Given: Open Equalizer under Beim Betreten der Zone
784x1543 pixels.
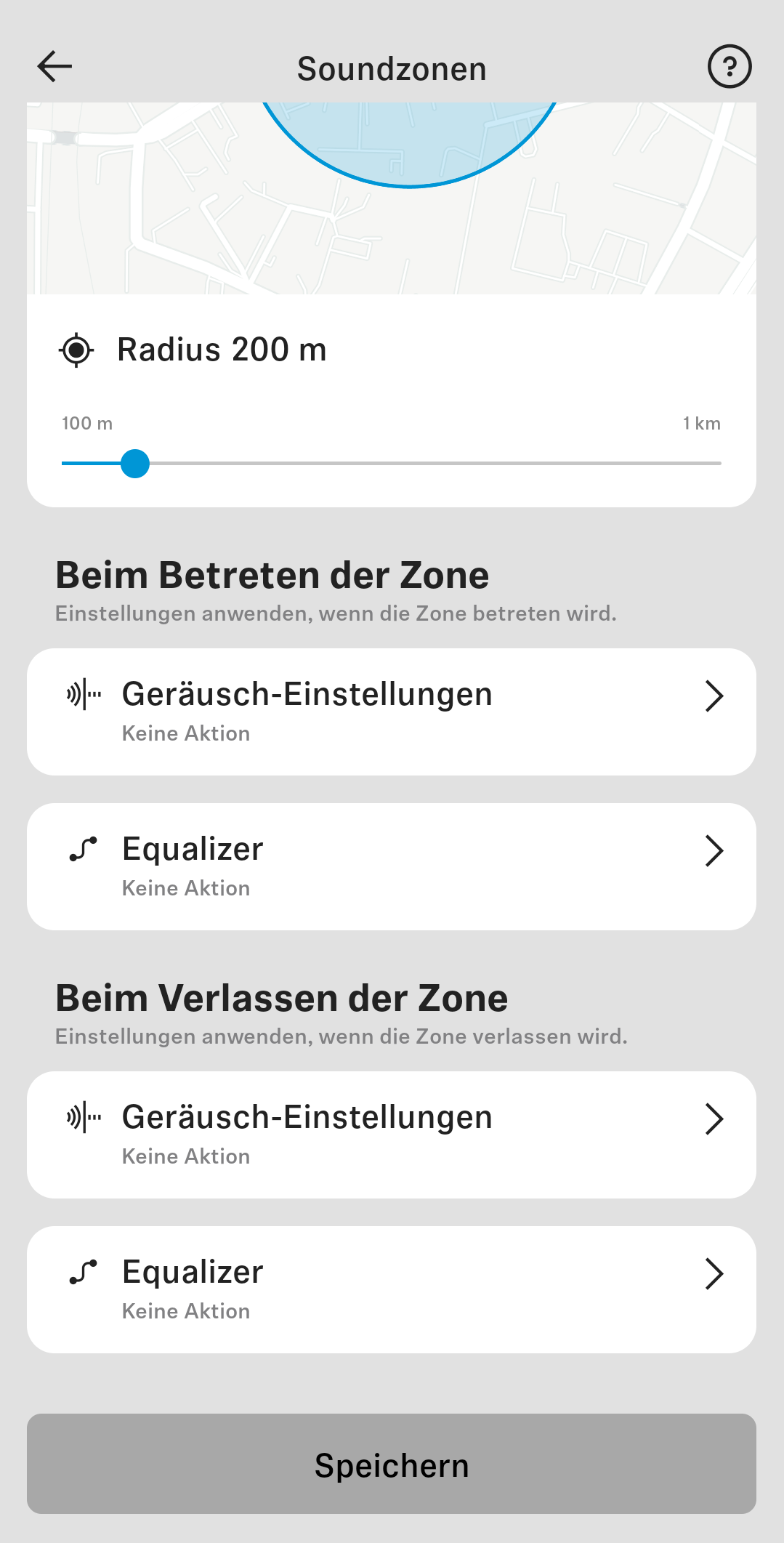Looking at the screenshot, I should 391,866.
